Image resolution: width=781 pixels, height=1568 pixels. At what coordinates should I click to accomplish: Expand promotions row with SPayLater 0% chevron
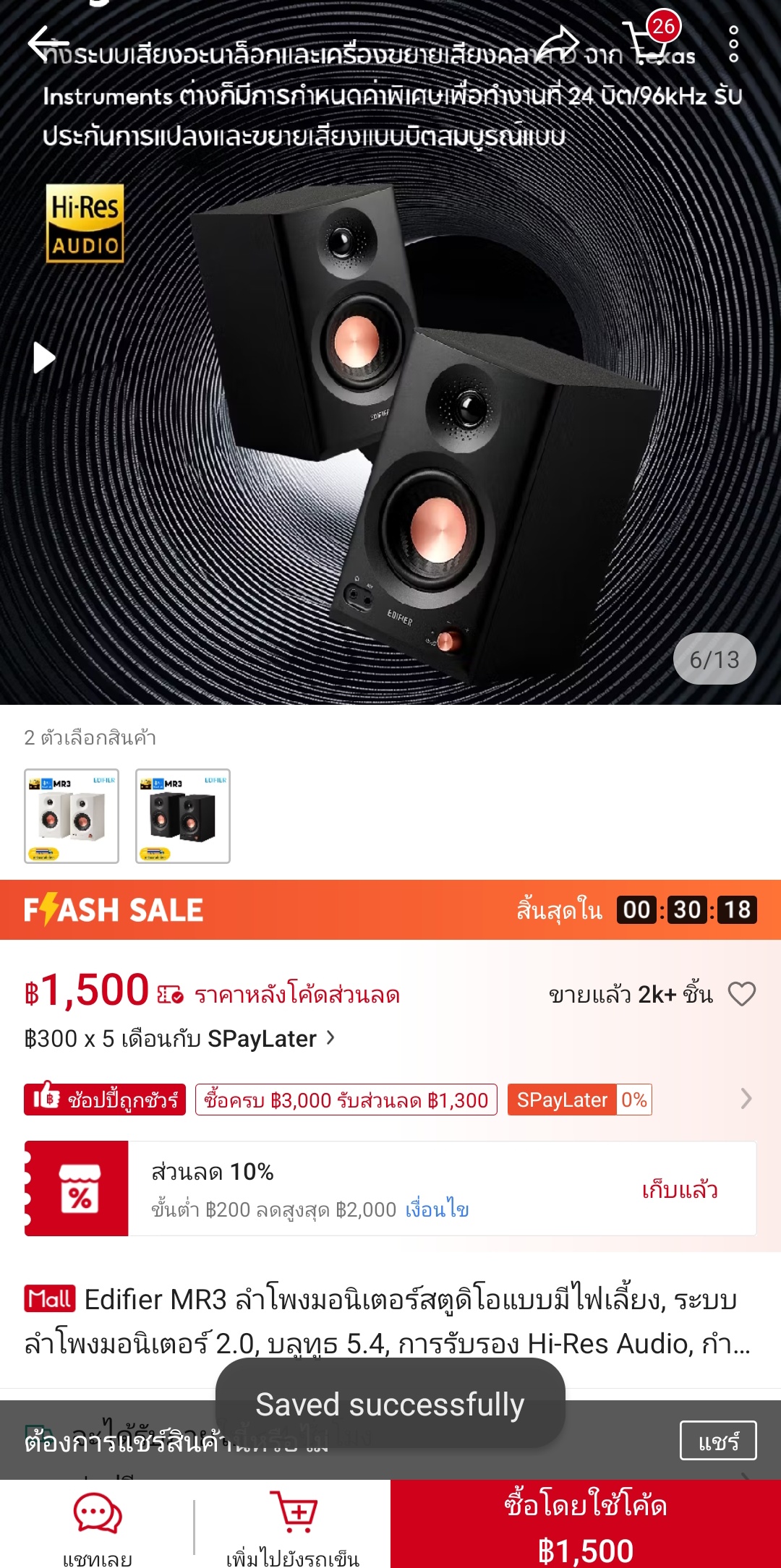(746, 1099)
